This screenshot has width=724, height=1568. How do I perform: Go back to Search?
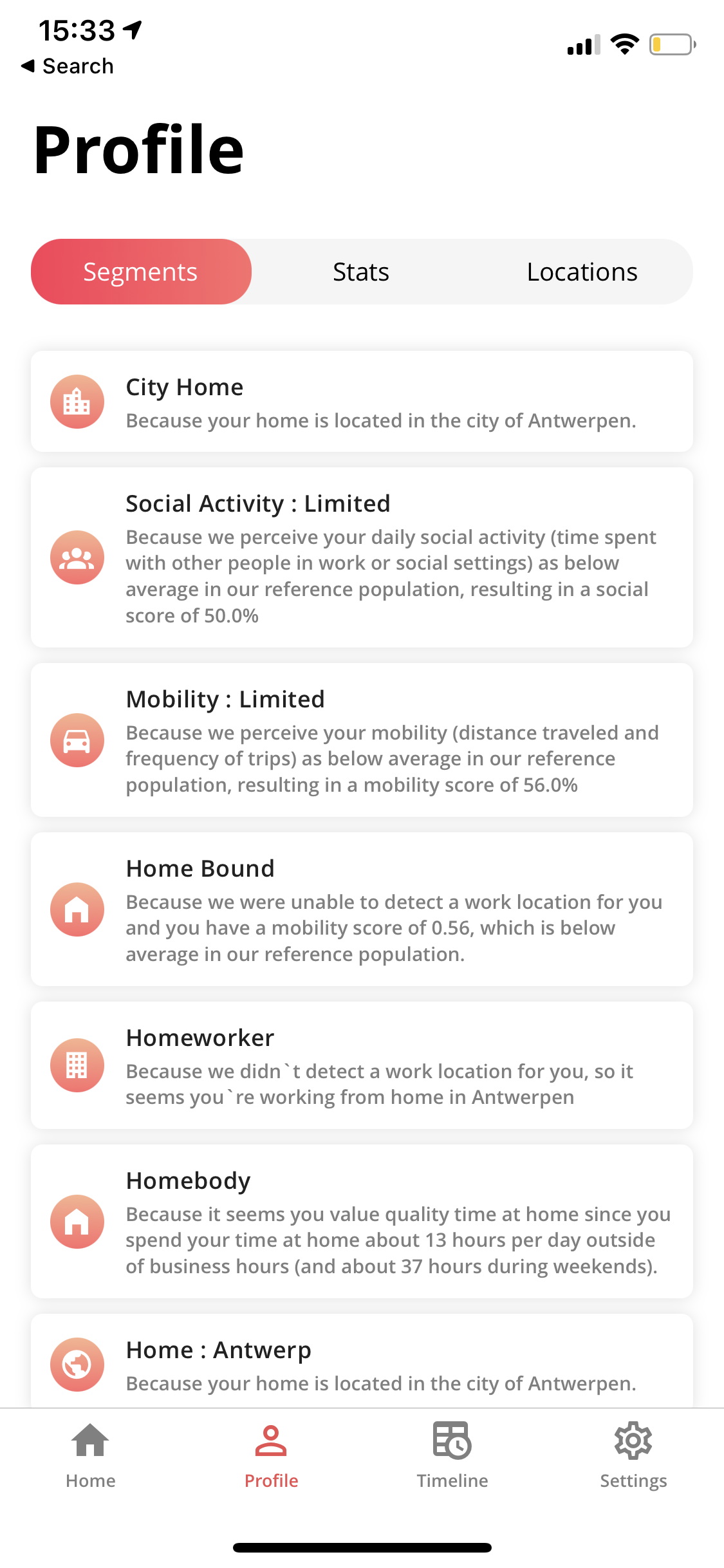pyautogui.click(x=68, y=66)
